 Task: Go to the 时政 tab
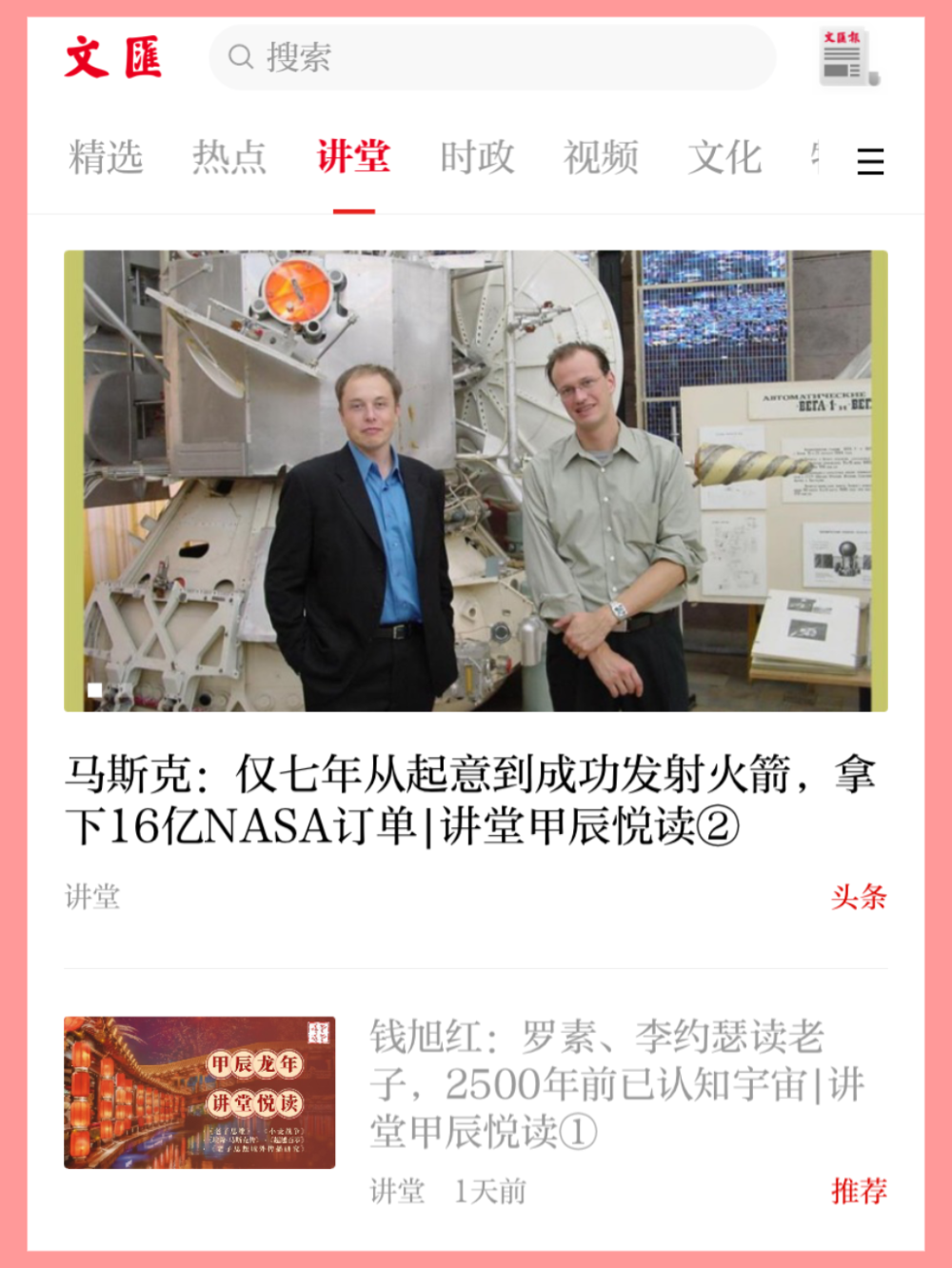477,157
